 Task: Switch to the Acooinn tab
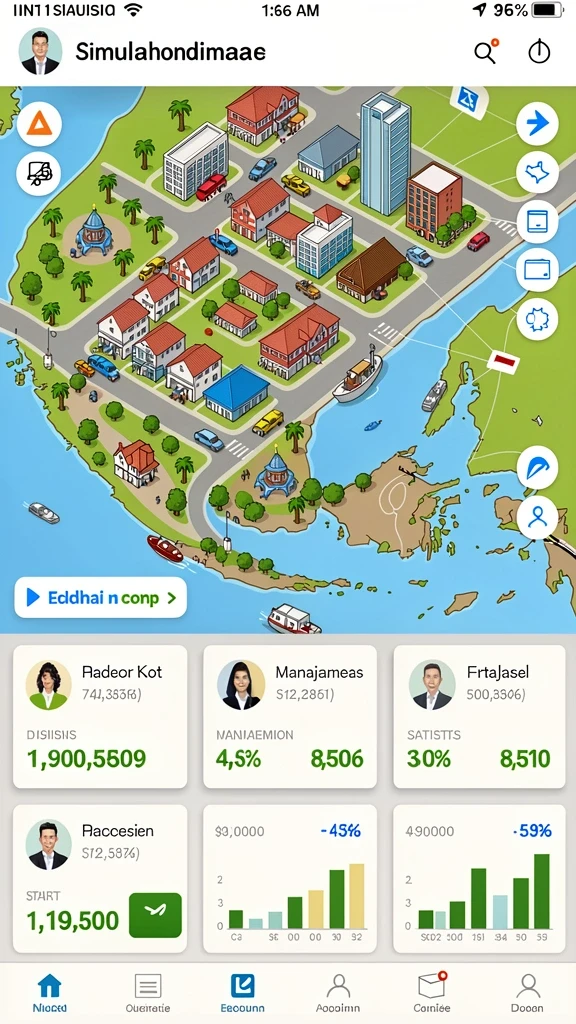(x=338, y=993)
